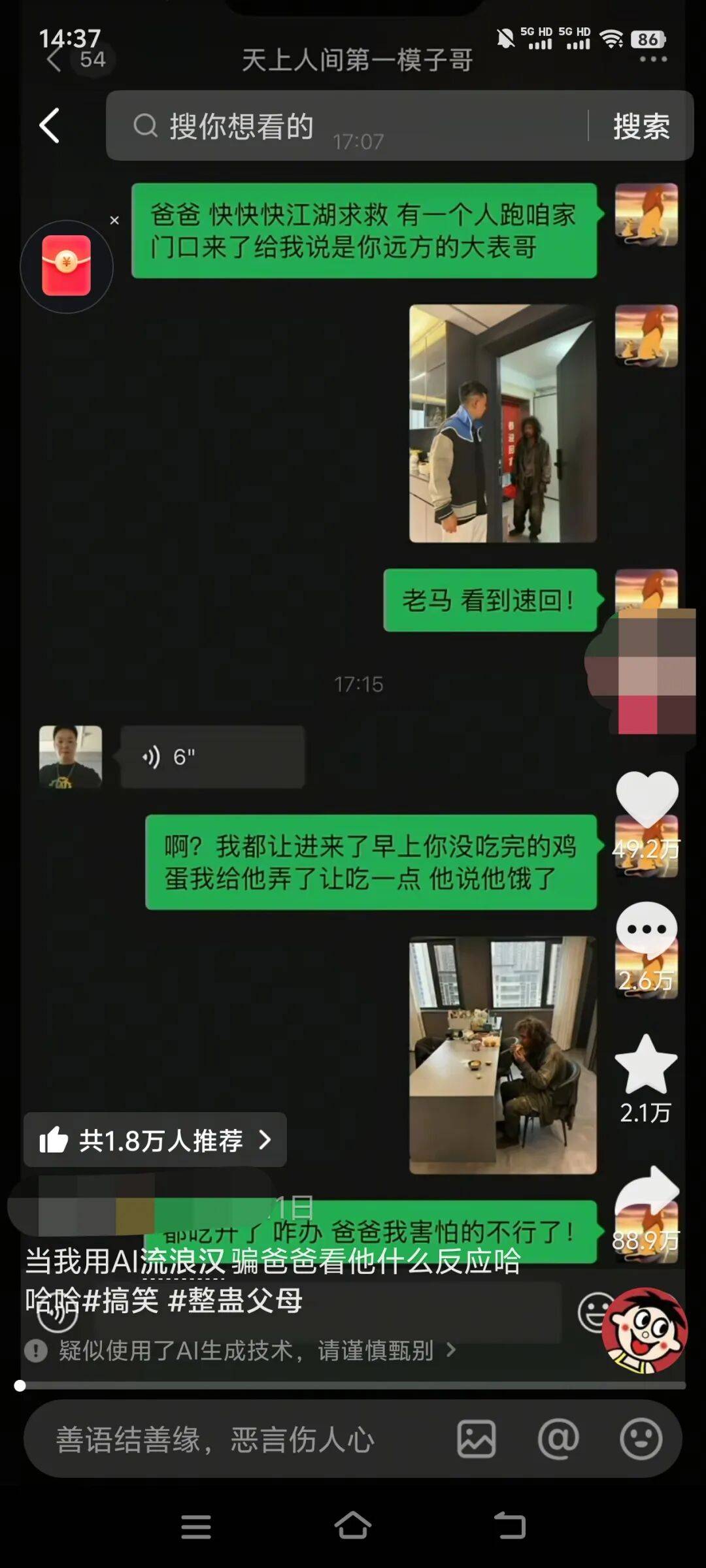
Task: Tap the 搜索 button
Action: pyautogui.click(x=641, y=125)
